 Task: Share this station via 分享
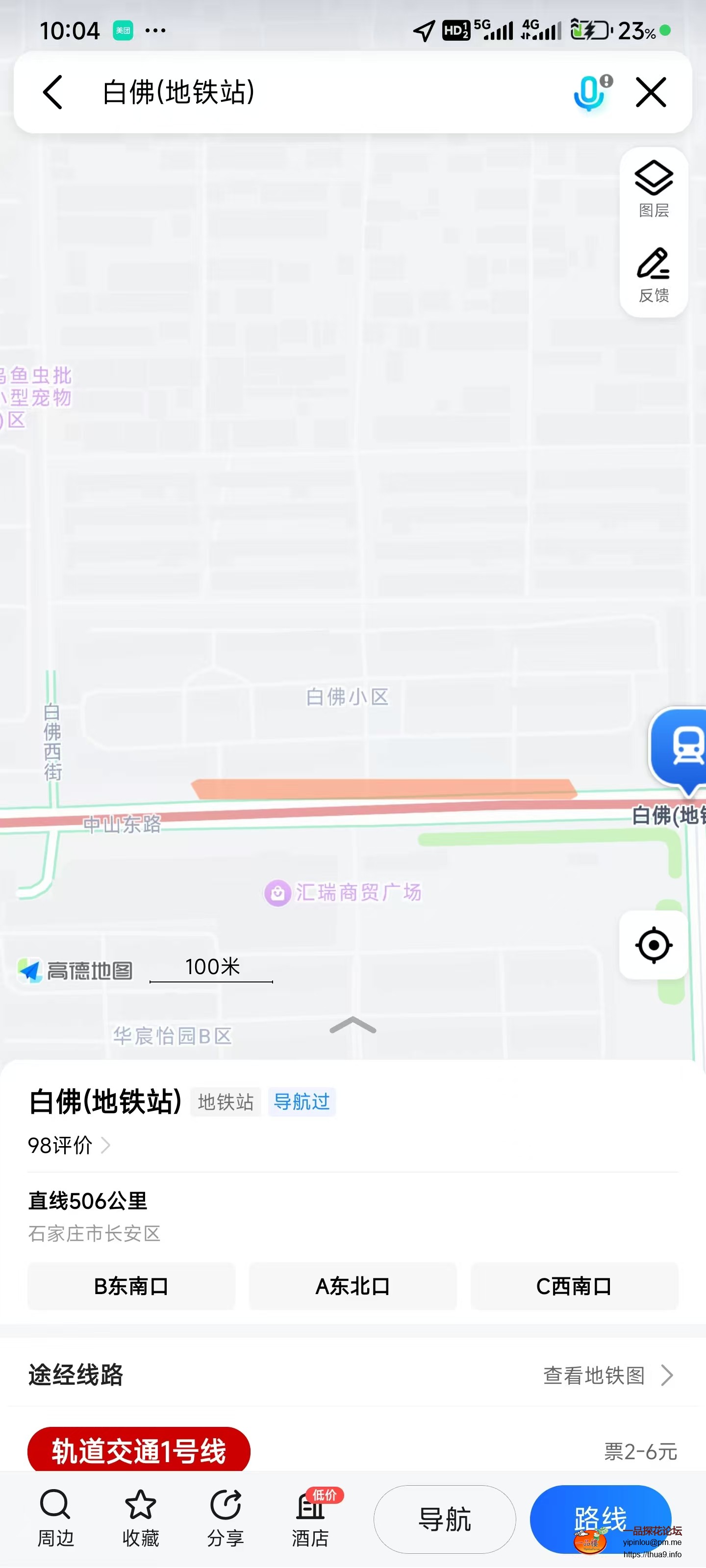(x=226, y=1519)
